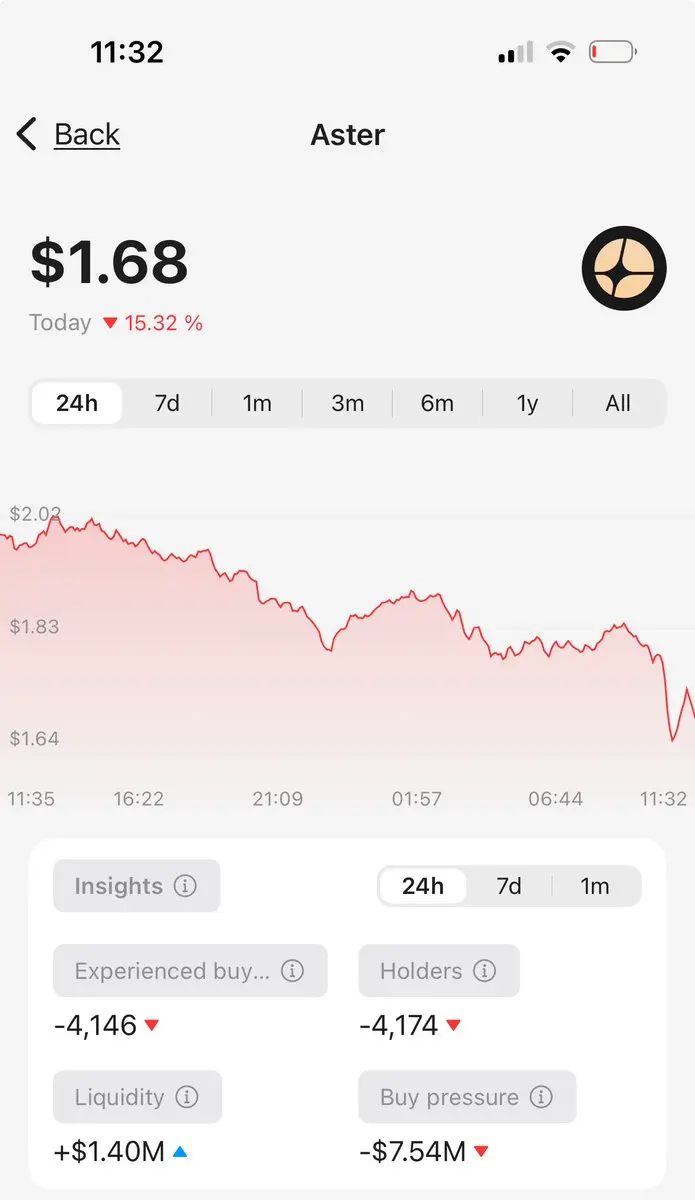695x1200 pixels.
Task: Show the 1m price chart
Action: click(257, 403)
